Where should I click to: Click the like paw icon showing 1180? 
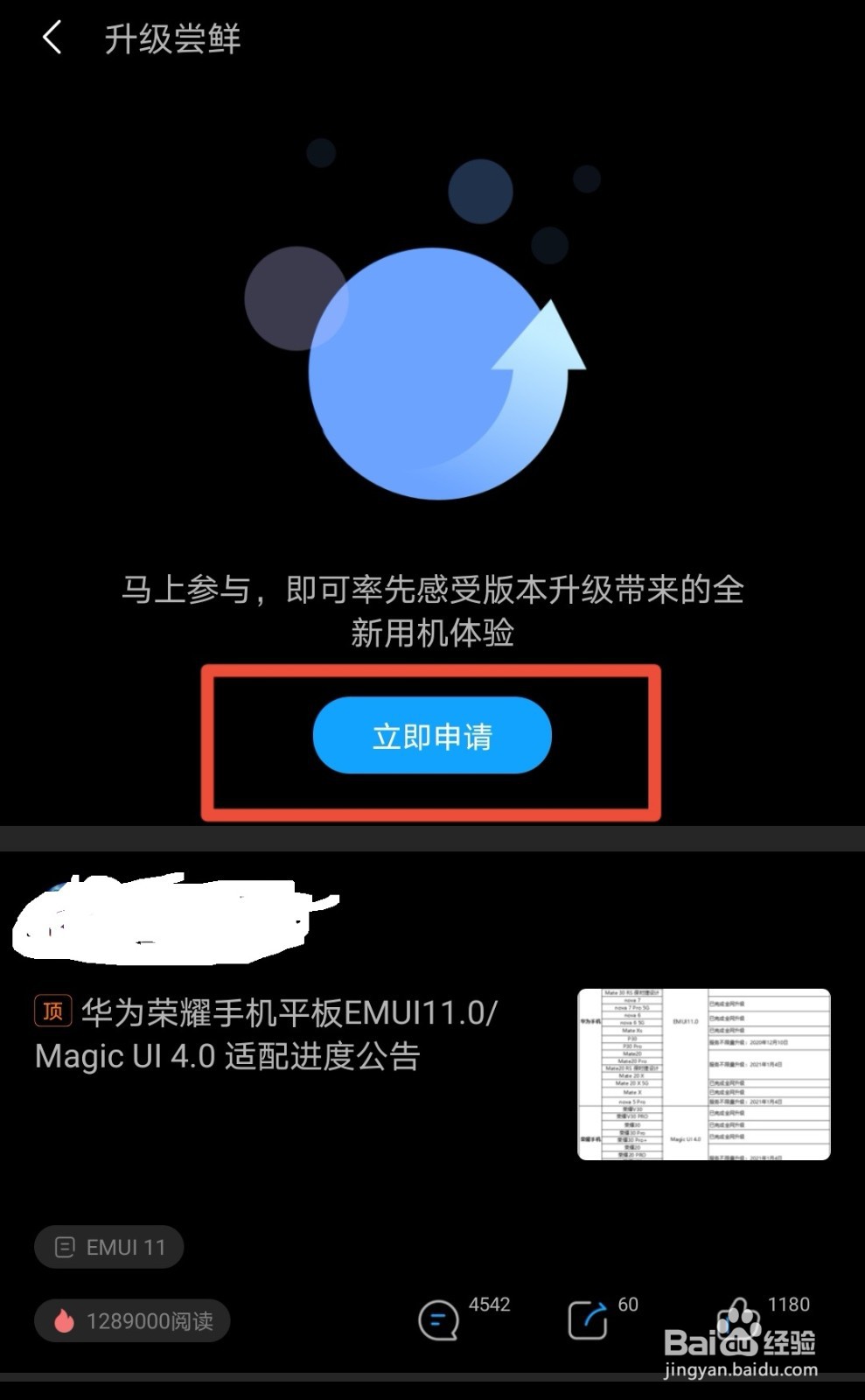point(739,1321)
